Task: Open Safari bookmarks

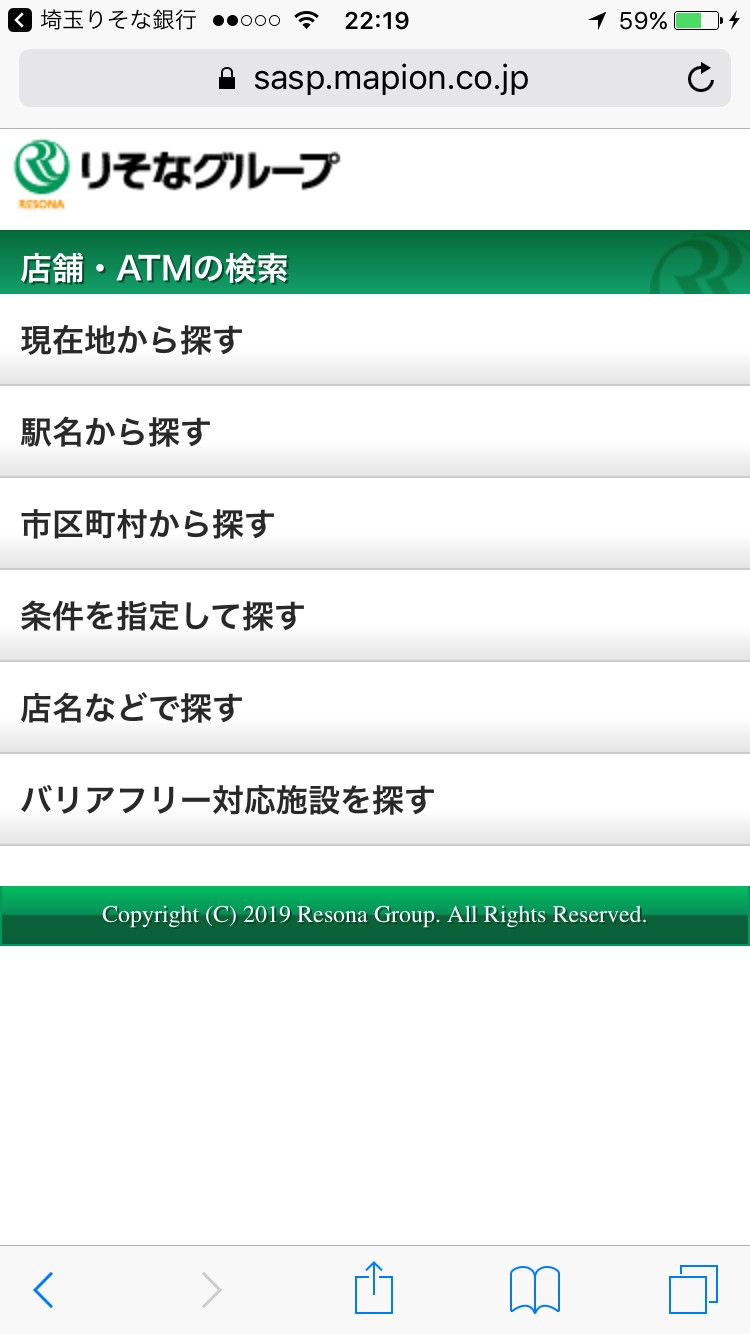Action: click(534, 1290)
